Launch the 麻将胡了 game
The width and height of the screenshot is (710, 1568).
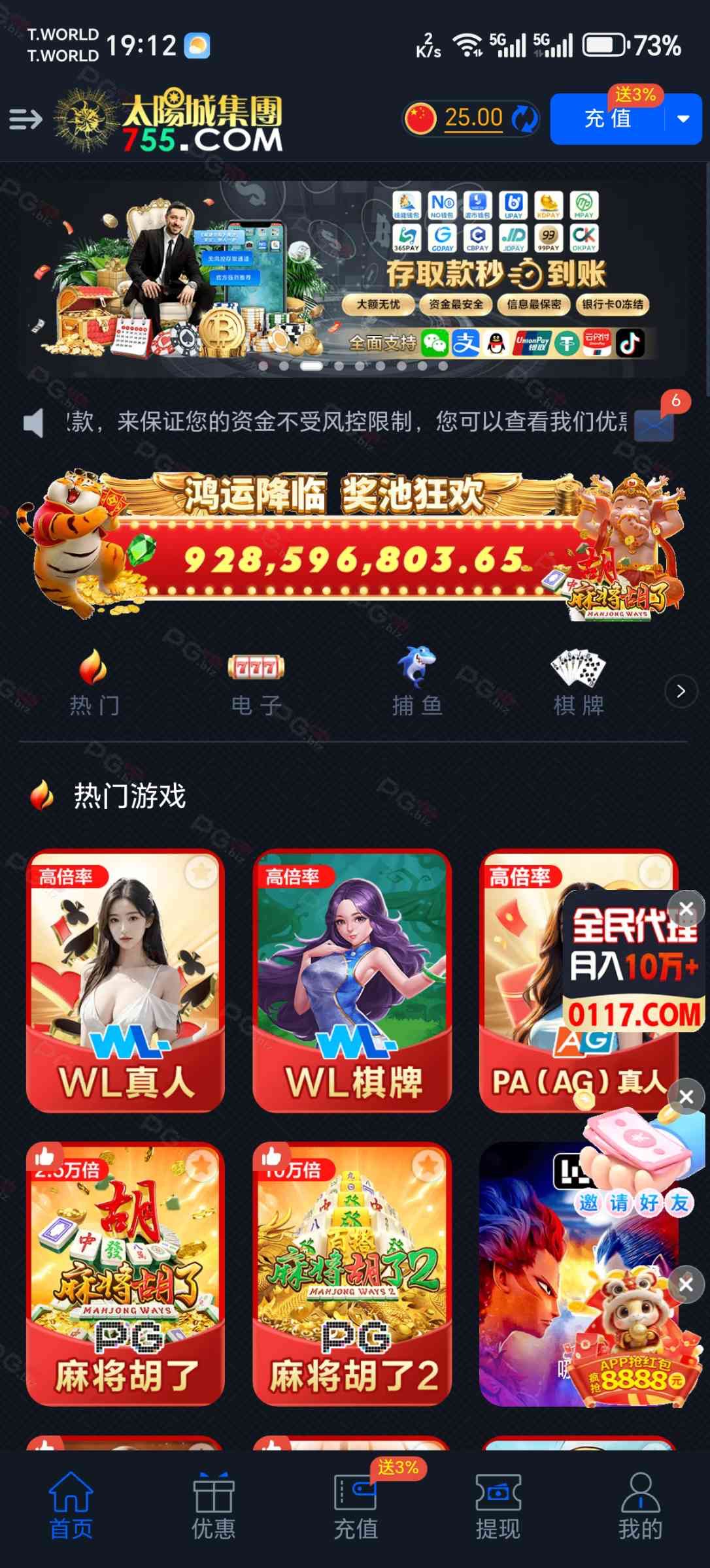[126, 1273]
